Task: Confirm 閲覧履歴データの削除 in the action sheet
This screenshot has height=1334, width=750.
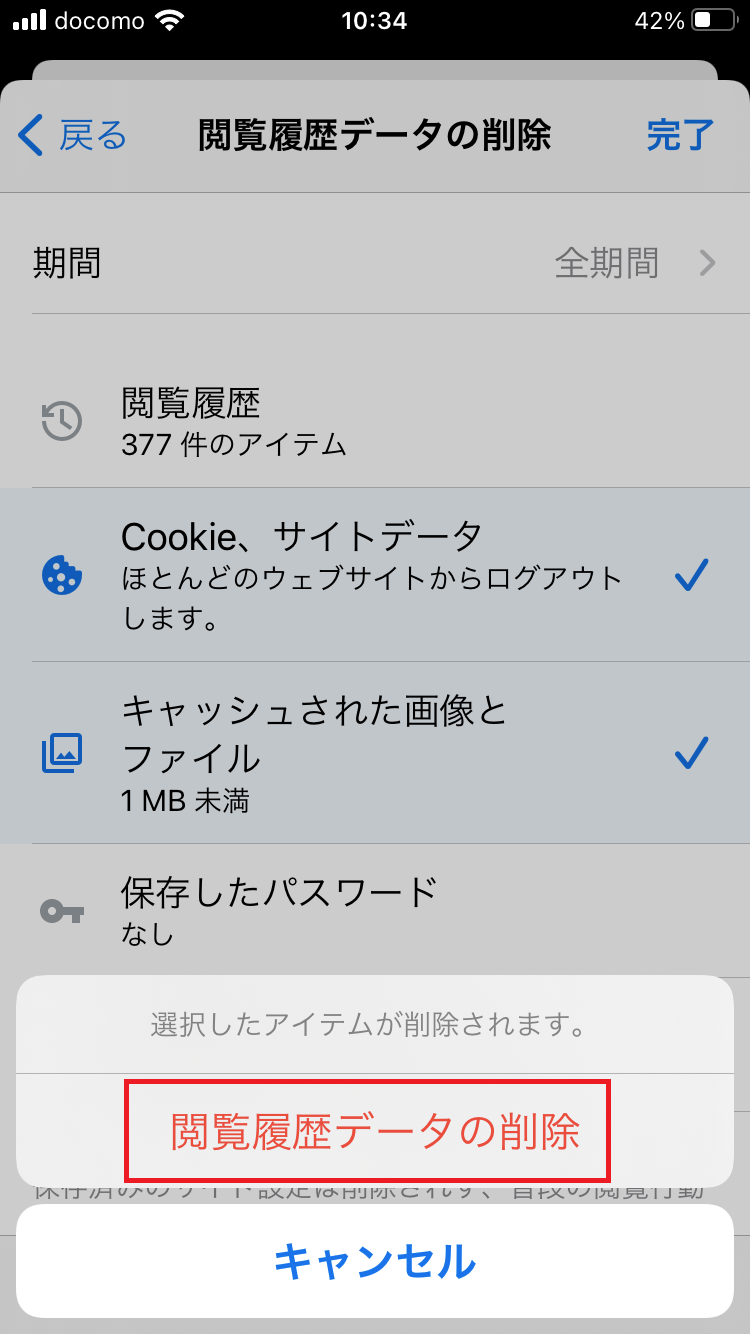Action: coord(375,1131)
